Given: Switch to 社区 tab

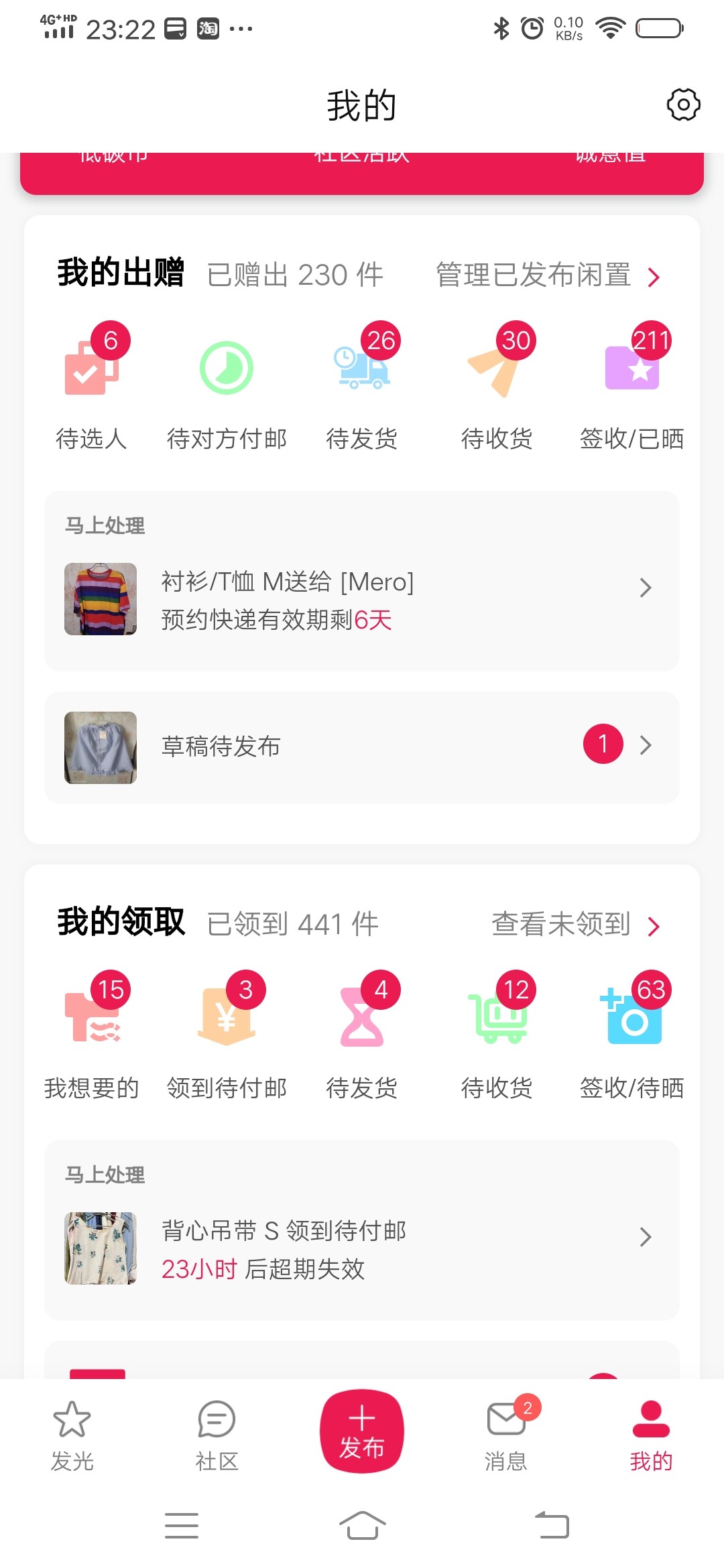Looking at the screenshot, I should [217, 1435].
